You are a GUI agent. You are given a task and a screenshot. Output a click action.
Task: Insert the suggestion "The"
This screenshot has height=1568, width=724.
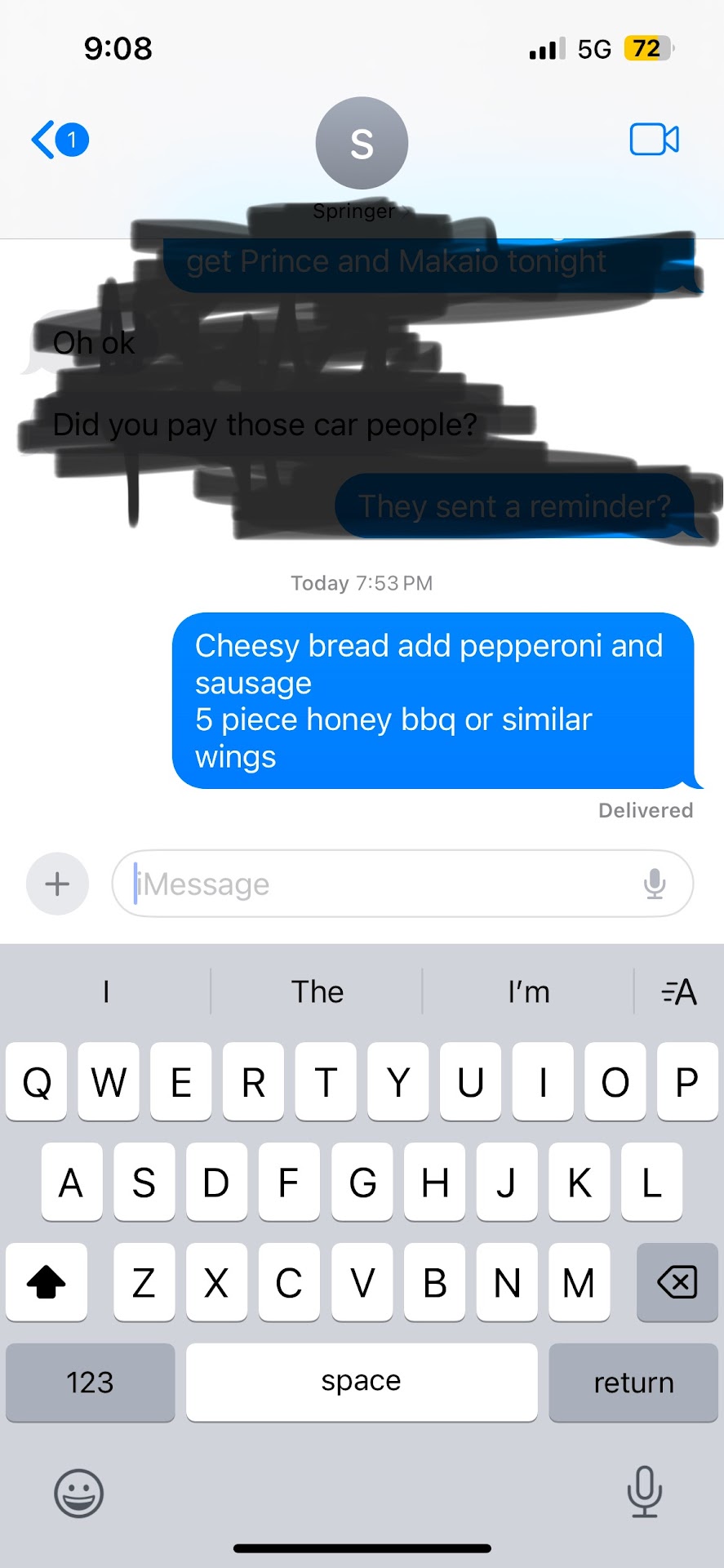[x=318, y=991]
